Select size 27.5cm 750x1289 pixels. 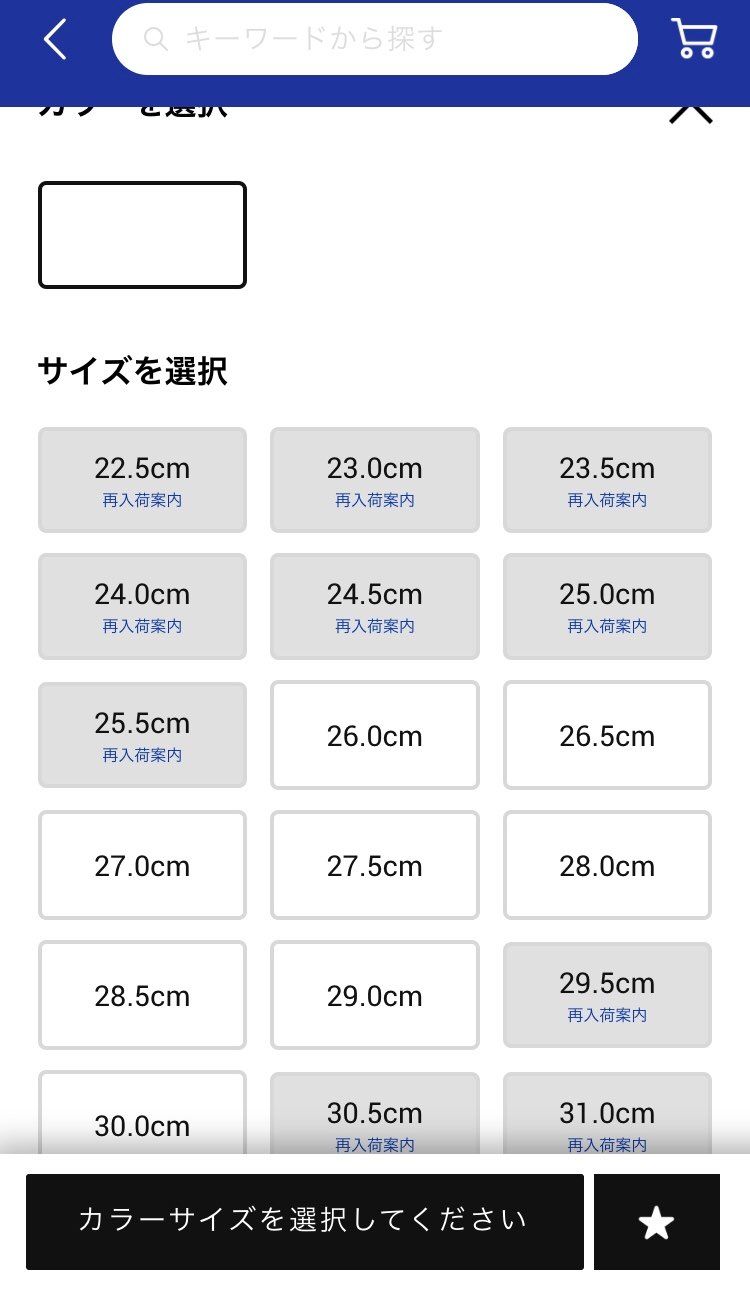[375, 865]
